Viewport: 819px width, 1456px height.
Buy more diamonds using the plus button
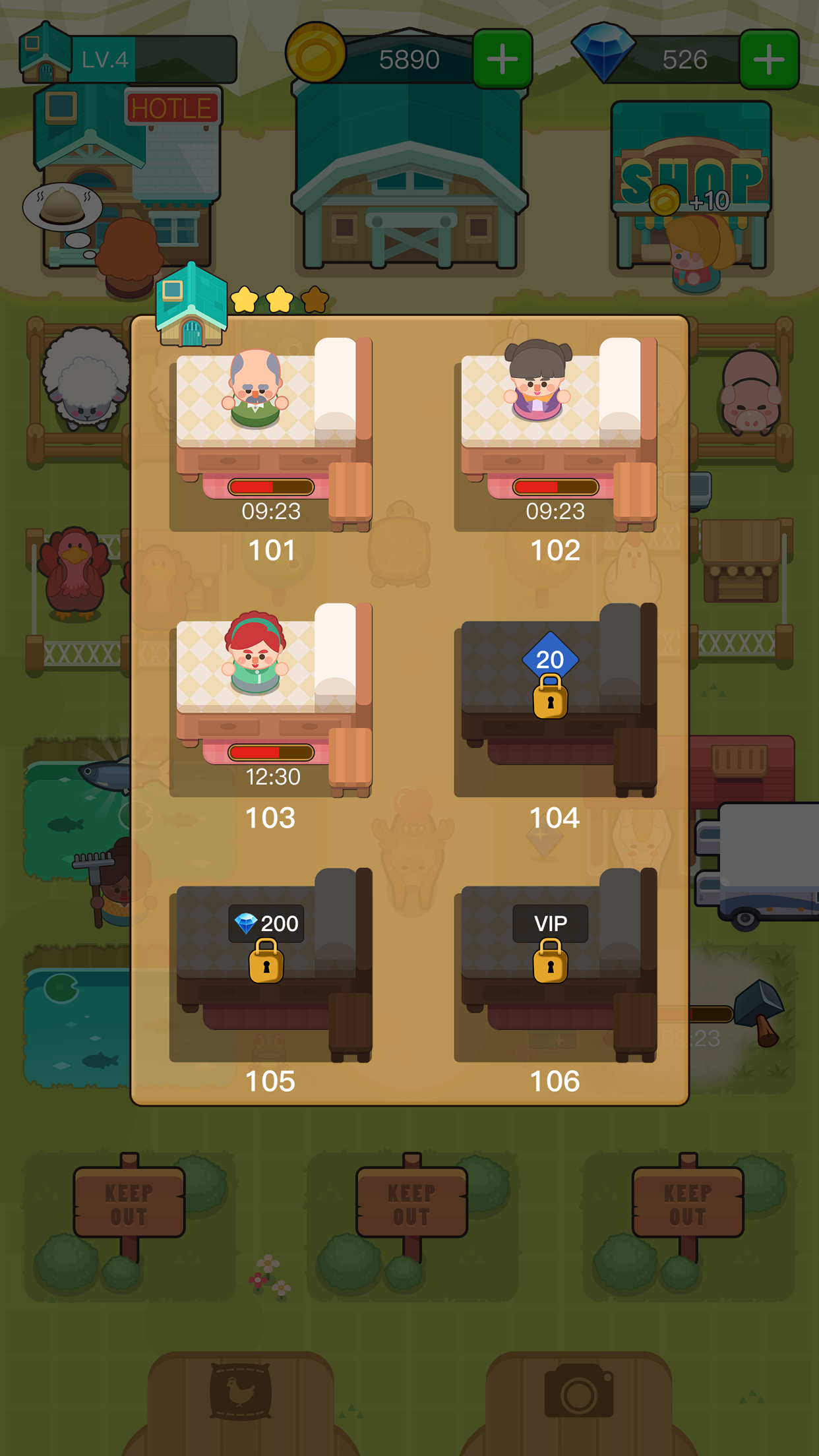(768, 59)
